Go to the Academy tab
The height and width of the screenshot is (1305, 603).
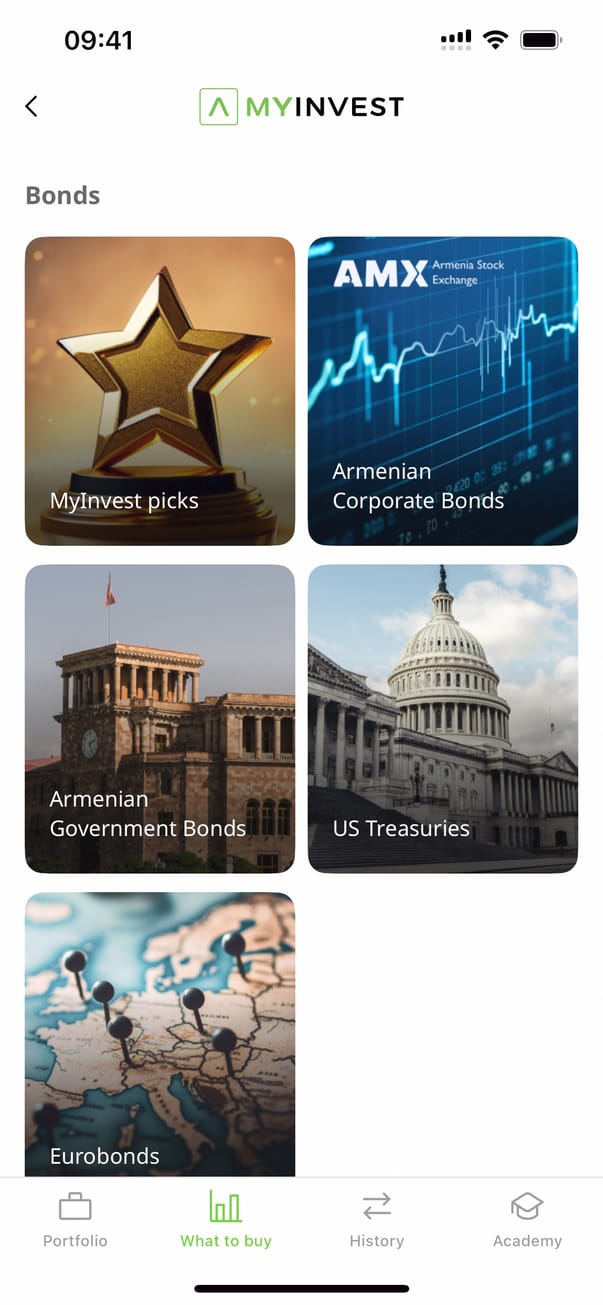[x=527, y=1219]
